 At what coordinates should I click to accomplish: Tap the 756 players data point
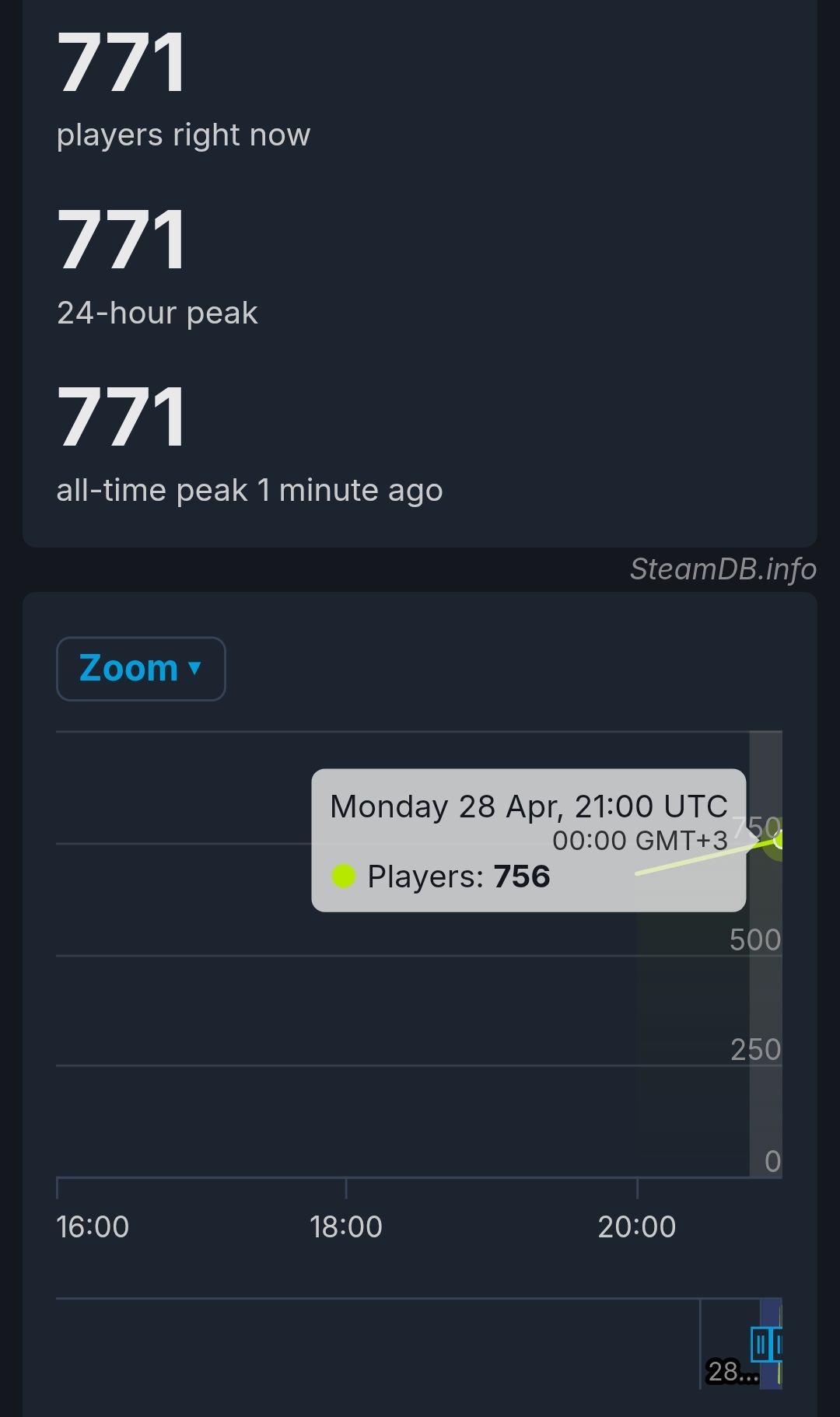[777, 840]
